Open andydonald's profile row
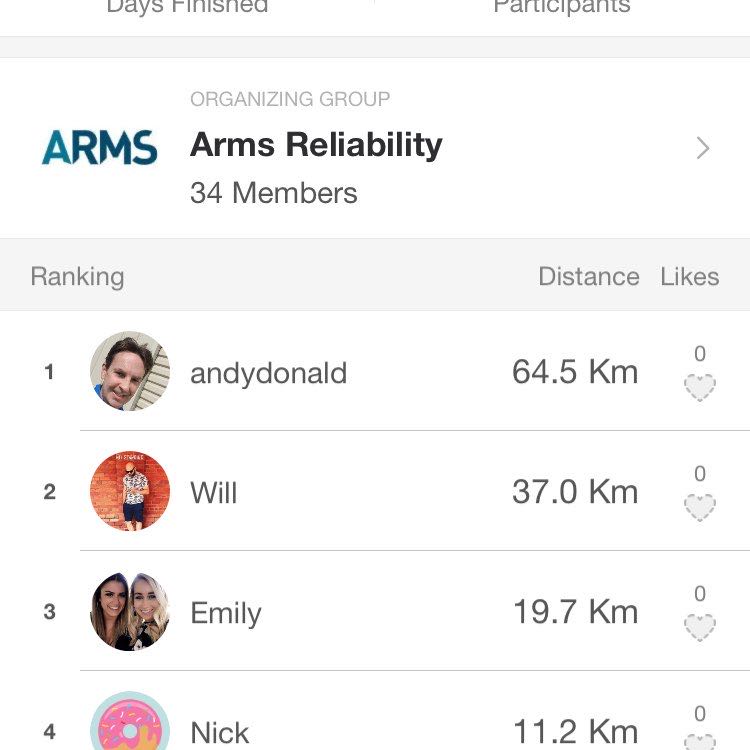Screen dimensions: 750x750 pyautogui.click(x=268, y=372)
